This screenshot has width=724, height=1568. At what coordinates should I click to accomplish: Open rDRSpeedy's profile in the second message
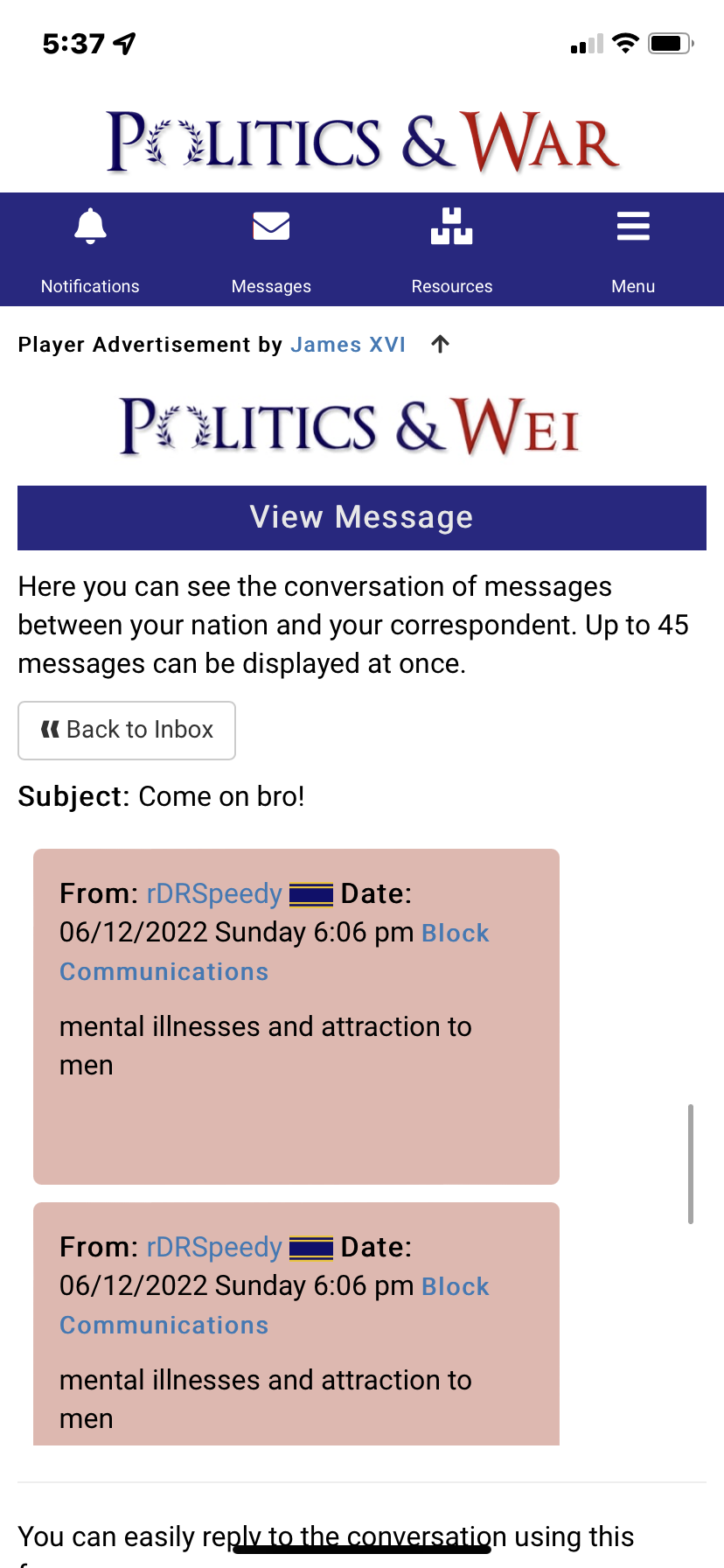[x=214, y=1247]
